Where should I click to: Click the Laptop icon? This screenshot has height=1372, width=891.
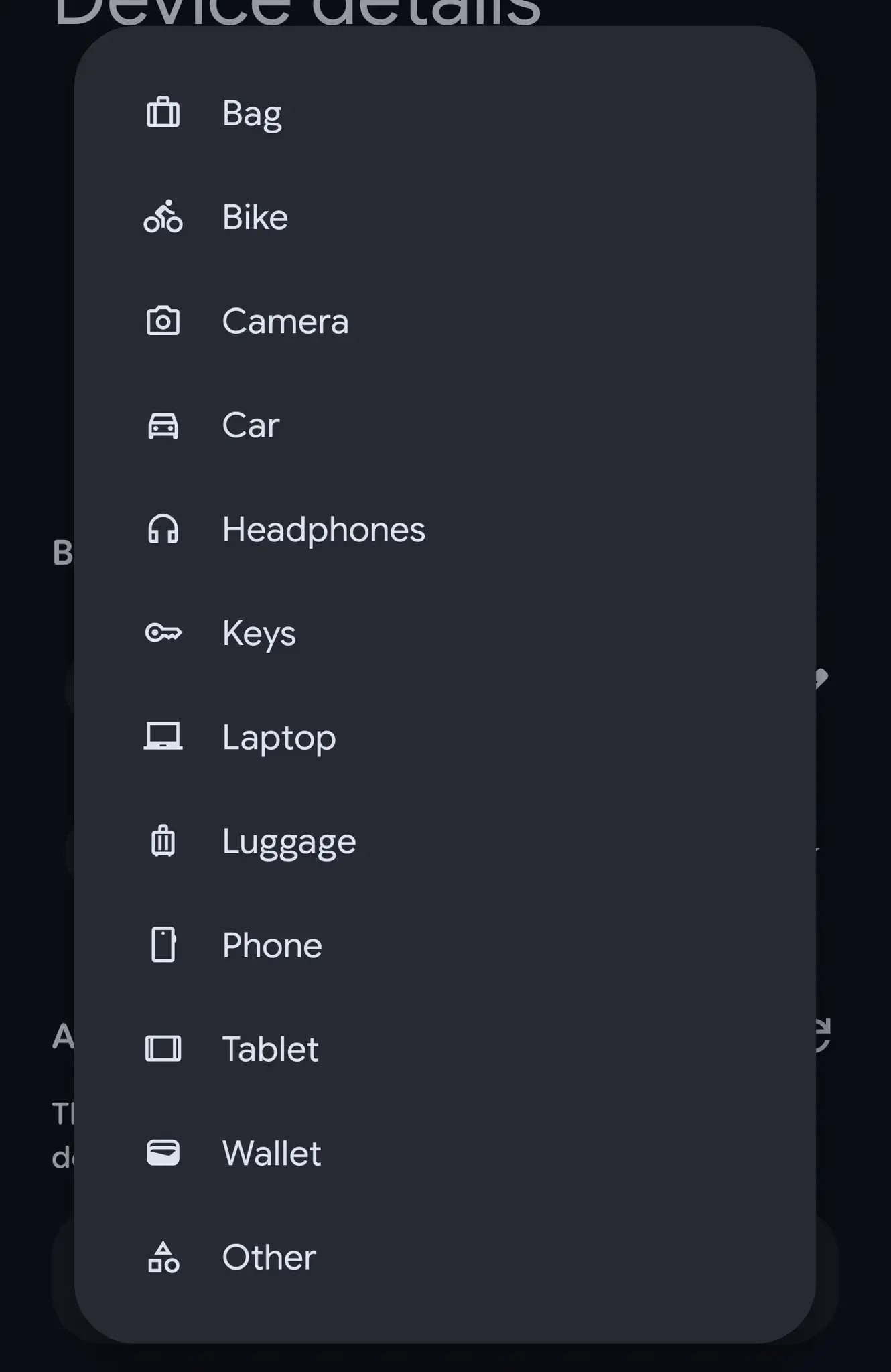[x=163, y=736]
